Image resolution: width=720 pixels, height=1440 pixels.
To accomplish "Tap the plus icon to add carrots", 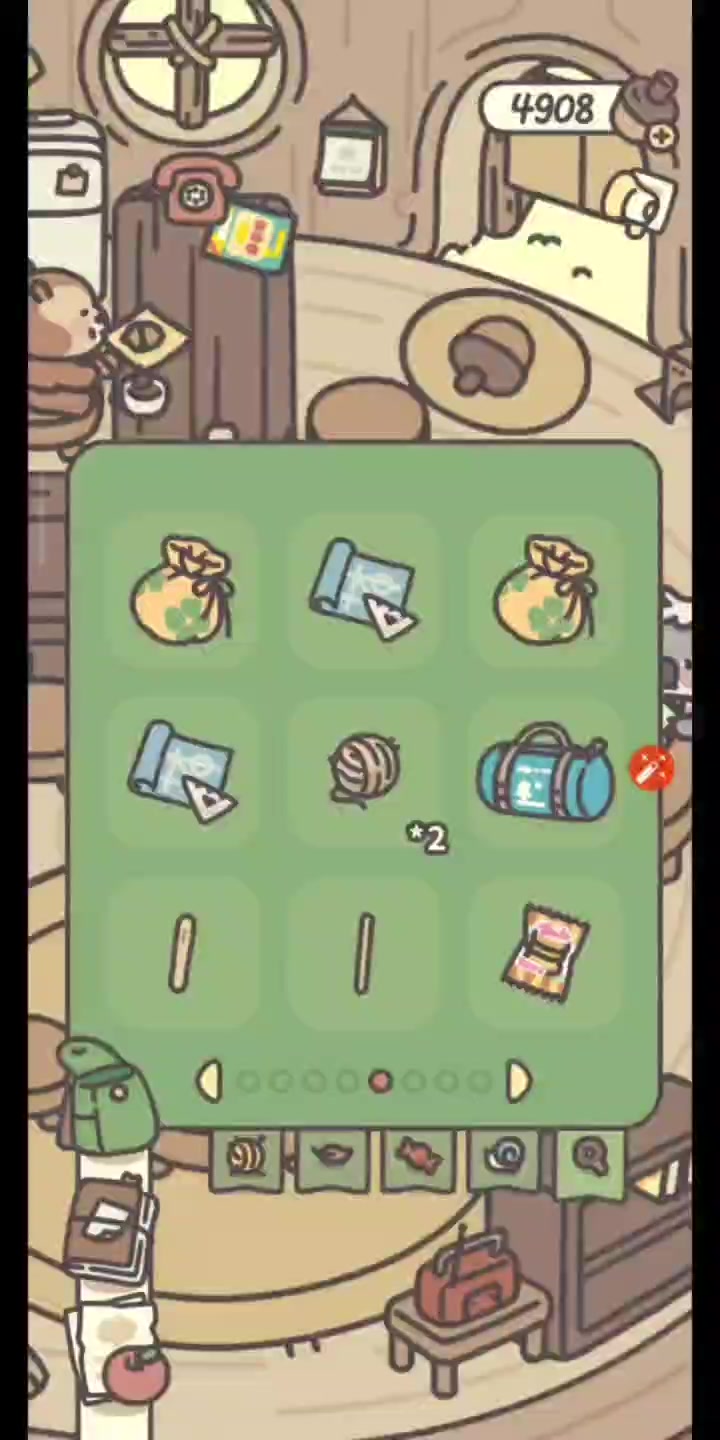I will 662,136.
